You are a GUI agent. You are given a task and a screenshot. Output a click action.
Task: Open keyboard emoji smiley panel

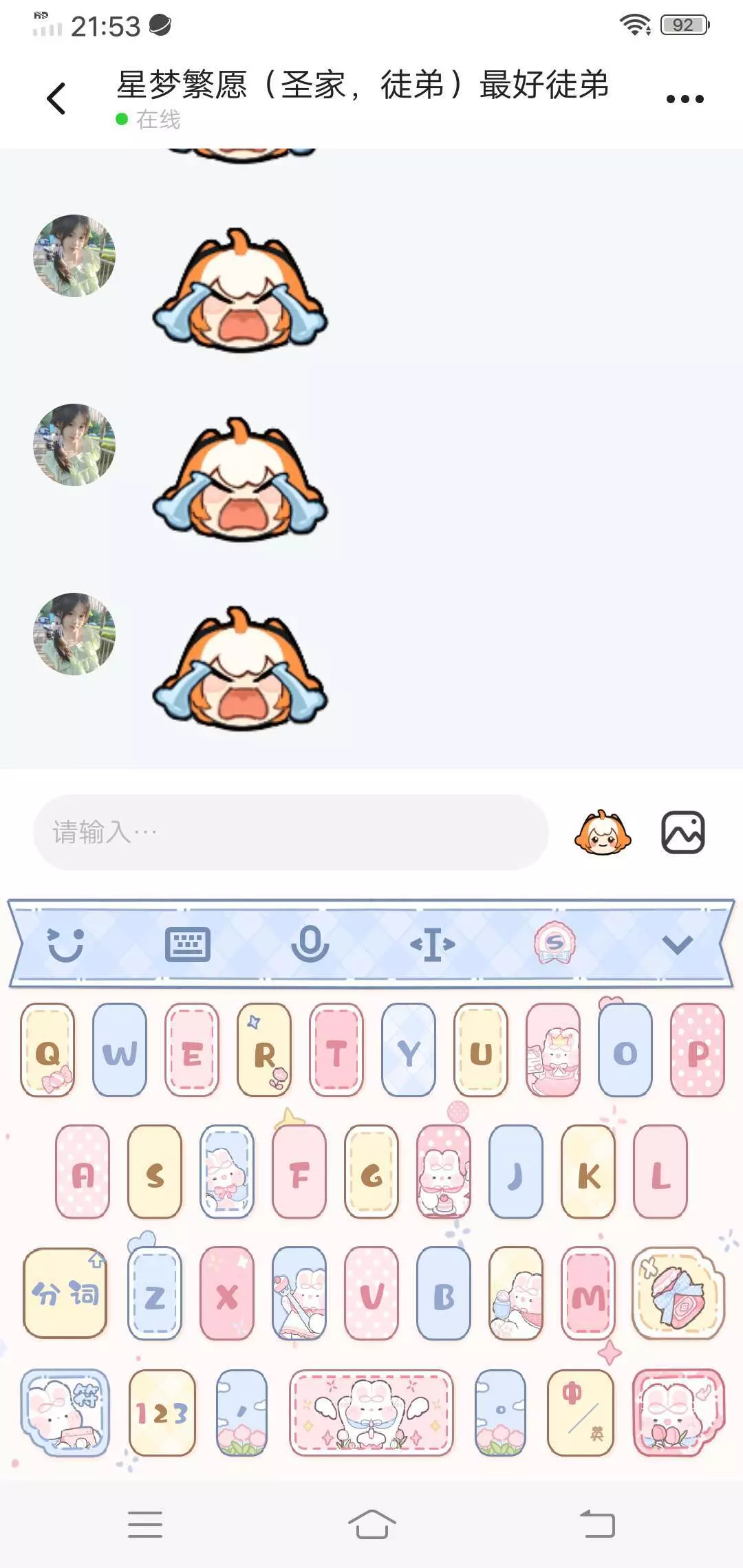point(65,944)
